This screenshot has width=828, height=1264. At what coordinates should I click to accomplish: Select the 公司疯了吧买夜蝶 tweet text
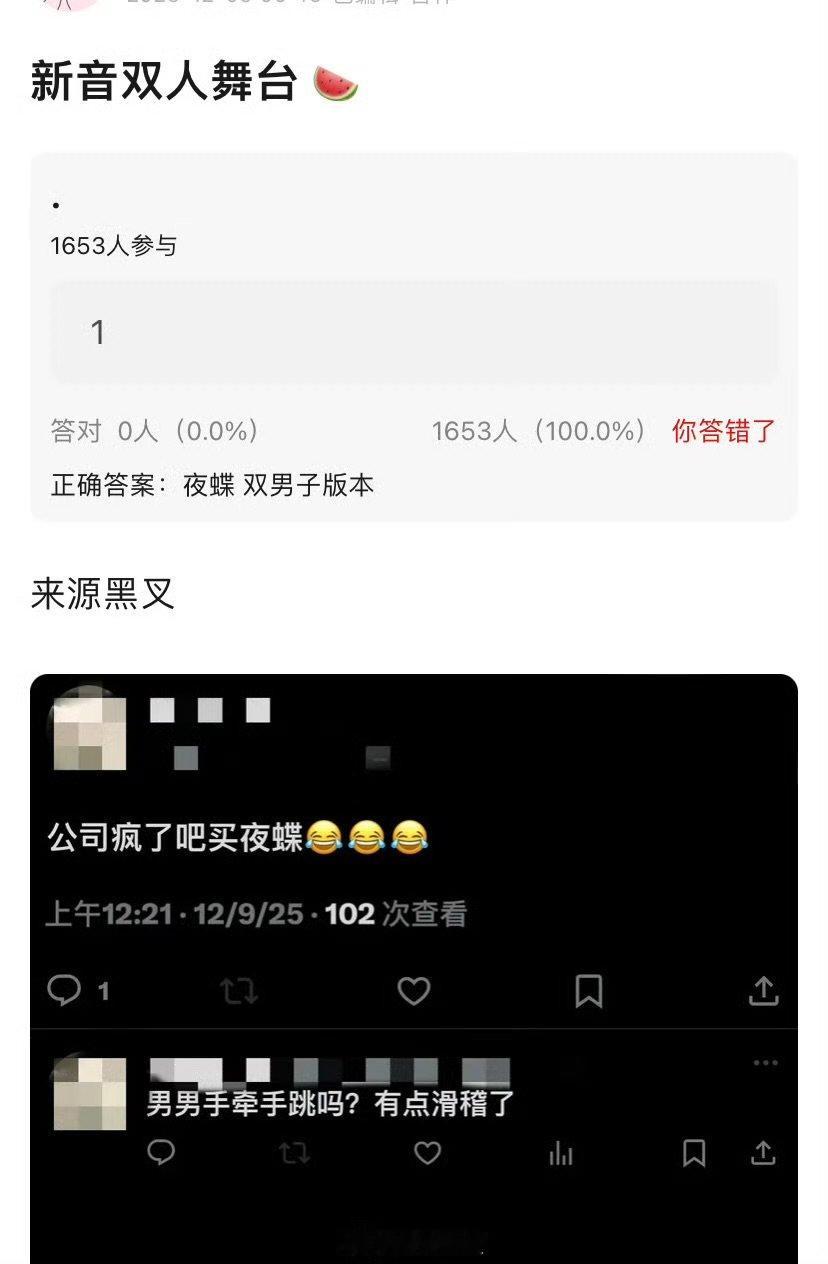(x=237, y=840)
